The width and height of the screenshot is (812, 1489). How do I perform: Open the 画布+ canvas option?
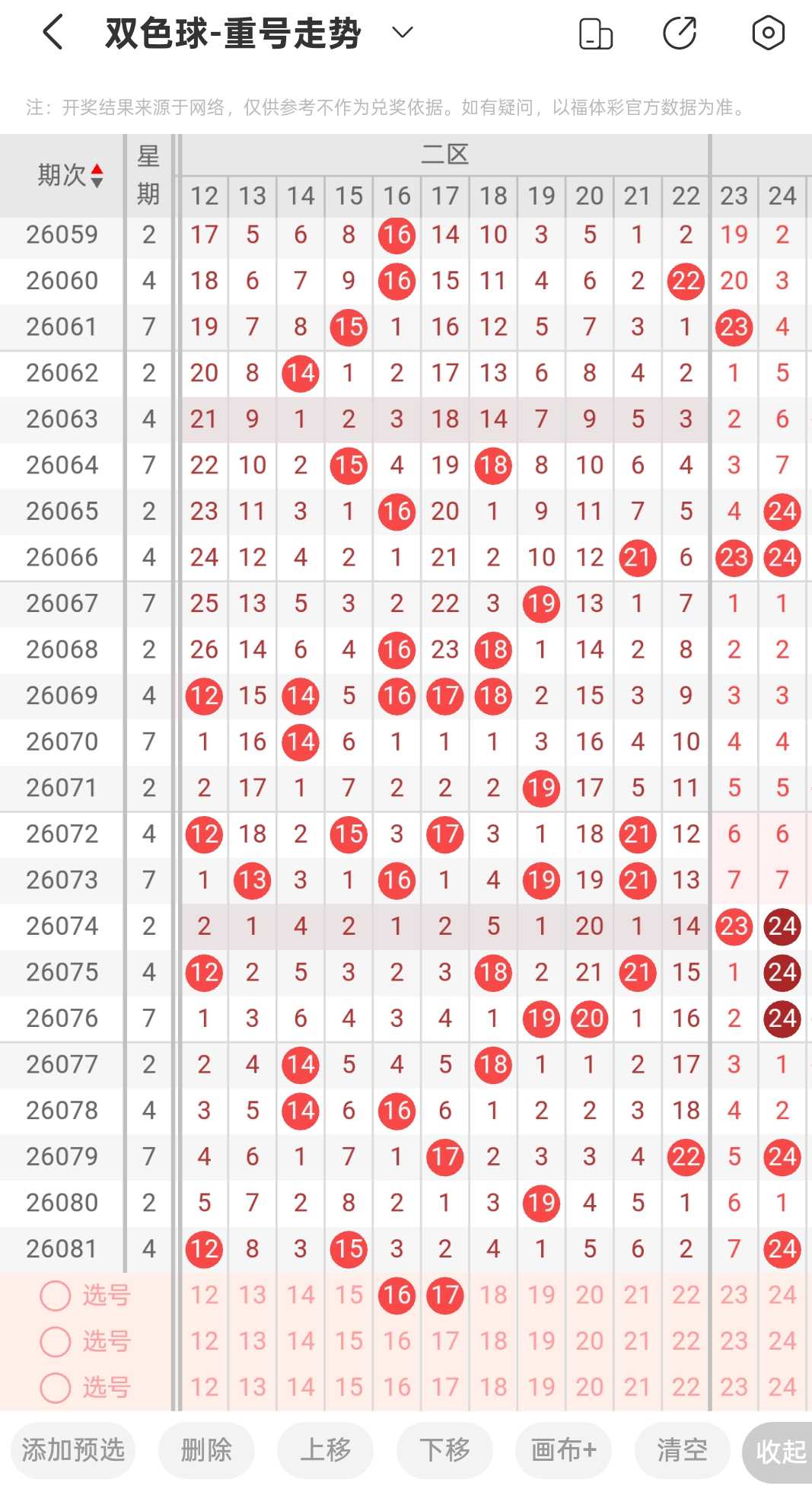click(x=563, y=1449)
